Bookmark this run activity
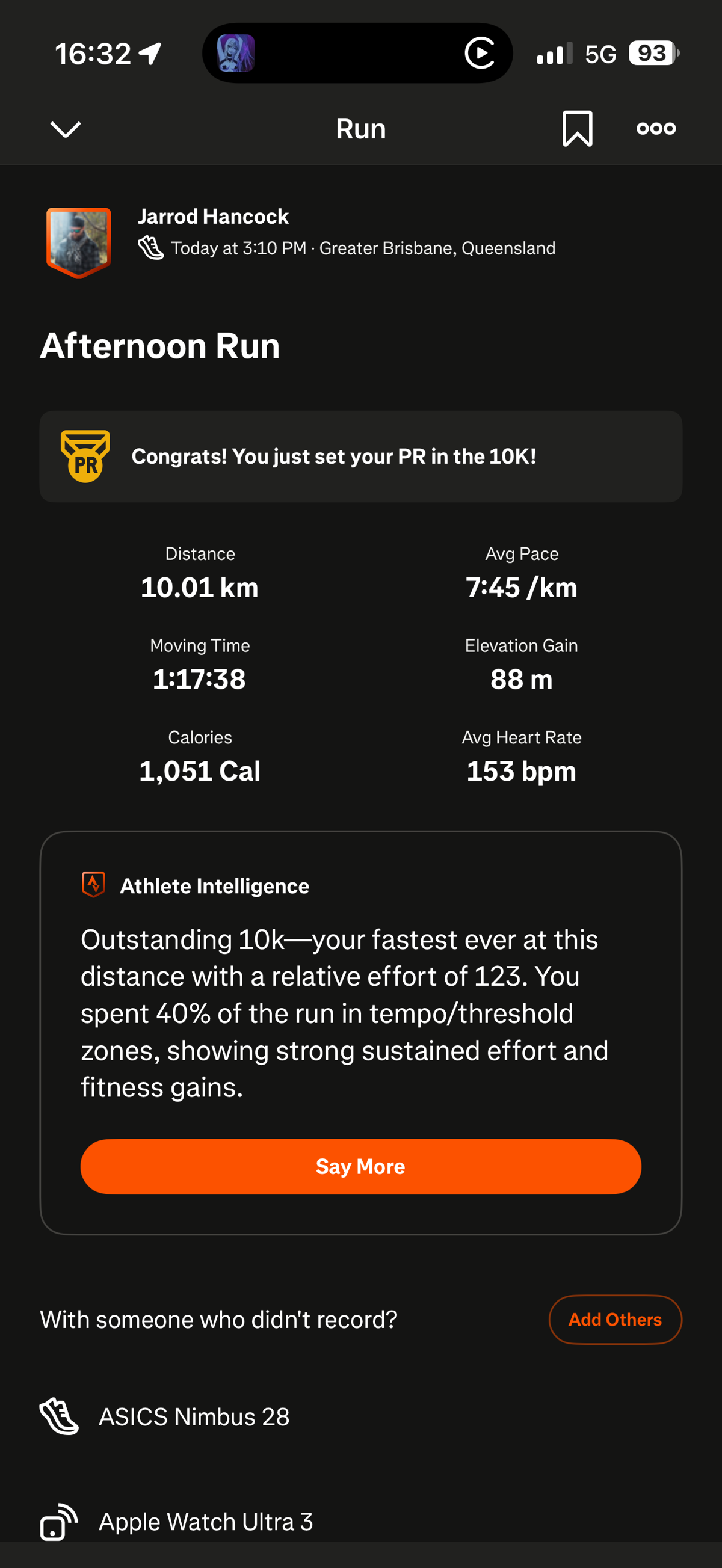The width and height of the screenshot is (722, 1568). [x=576, y=129]
